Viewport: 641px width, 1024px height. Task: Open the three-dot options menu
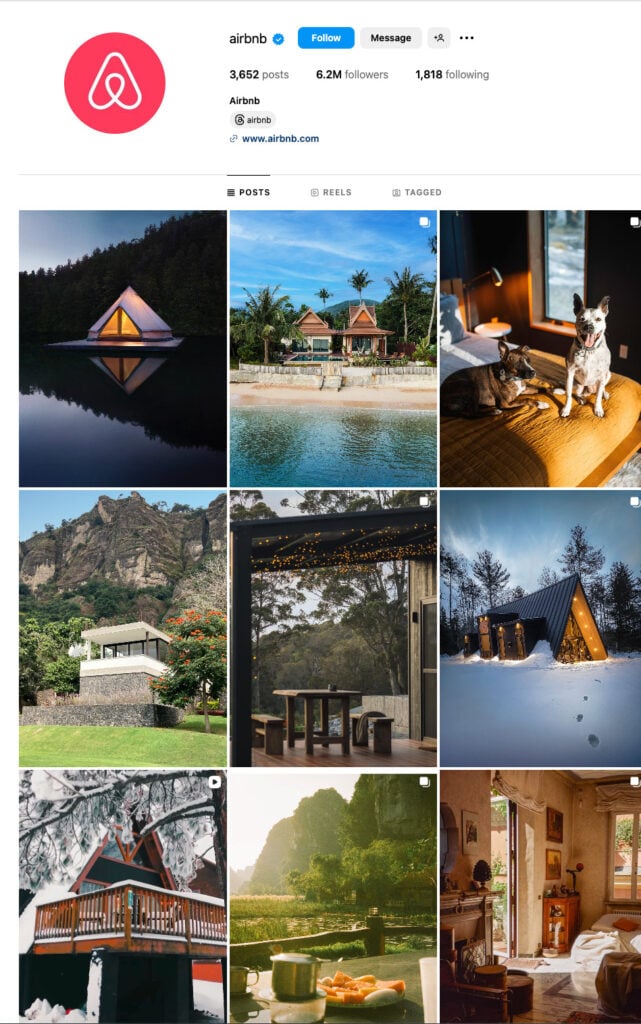467,38
